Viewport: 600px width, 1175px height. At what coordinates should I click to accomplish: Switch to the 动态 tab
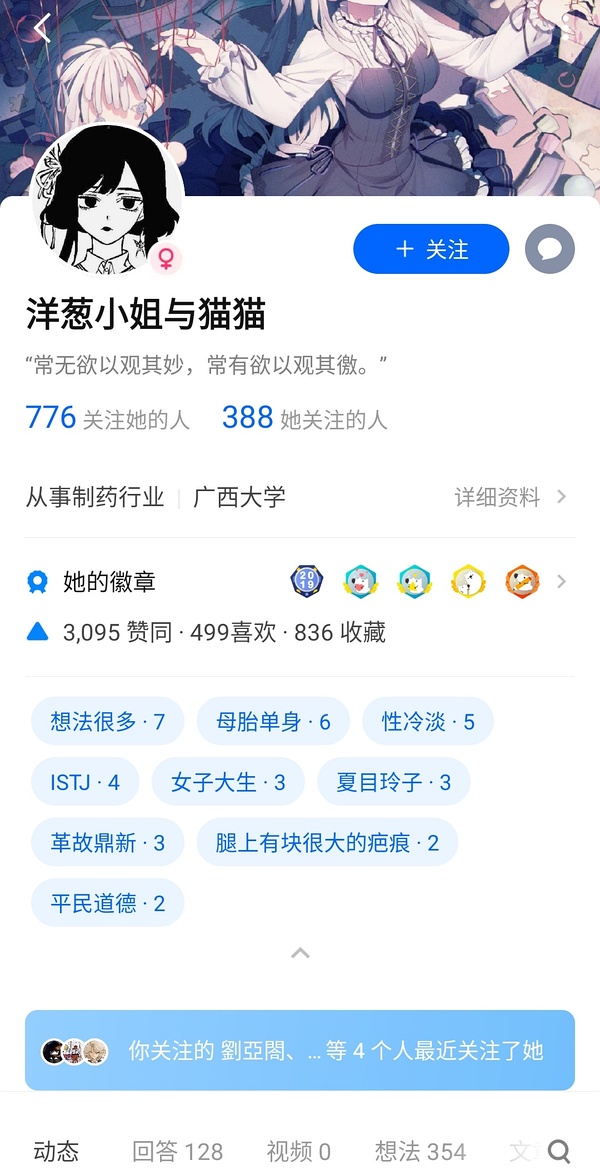tap(56, 1151)
